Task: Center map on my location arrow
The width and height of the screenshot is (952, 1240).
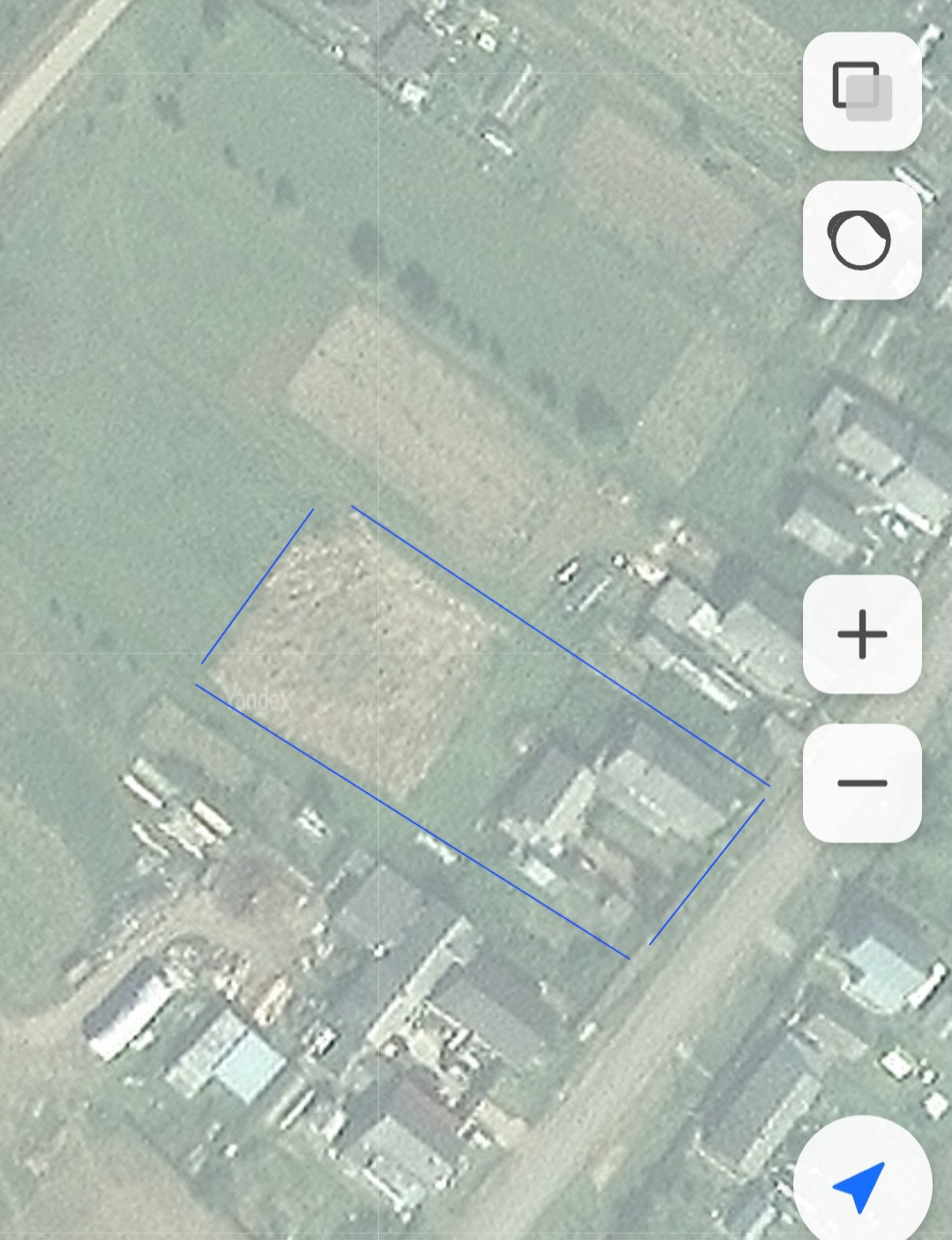Action: (x=862, y=1184)
